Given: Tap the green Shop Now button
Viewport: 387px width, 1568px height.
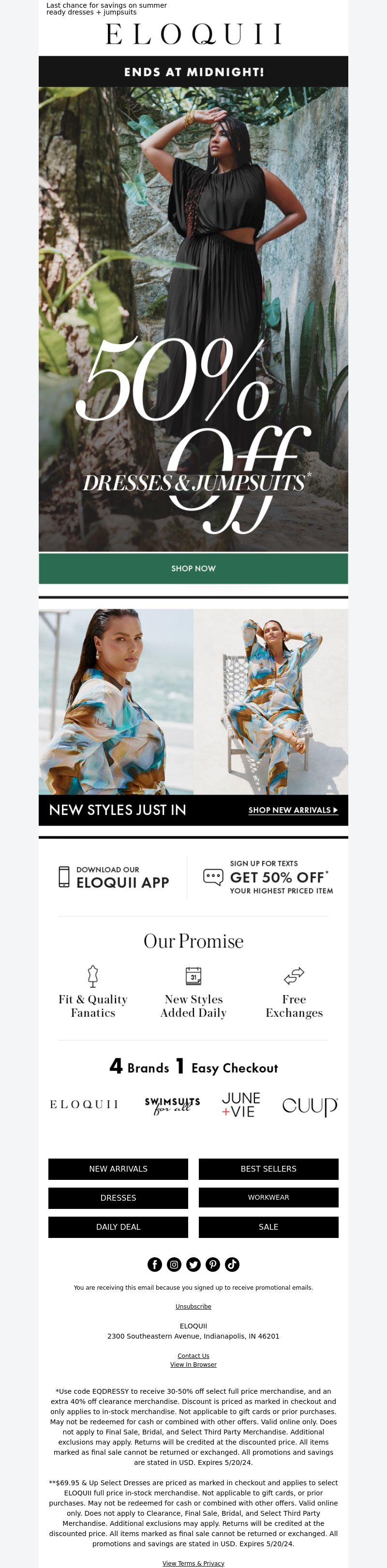Looking at the screenshot, I should [193, 568].
